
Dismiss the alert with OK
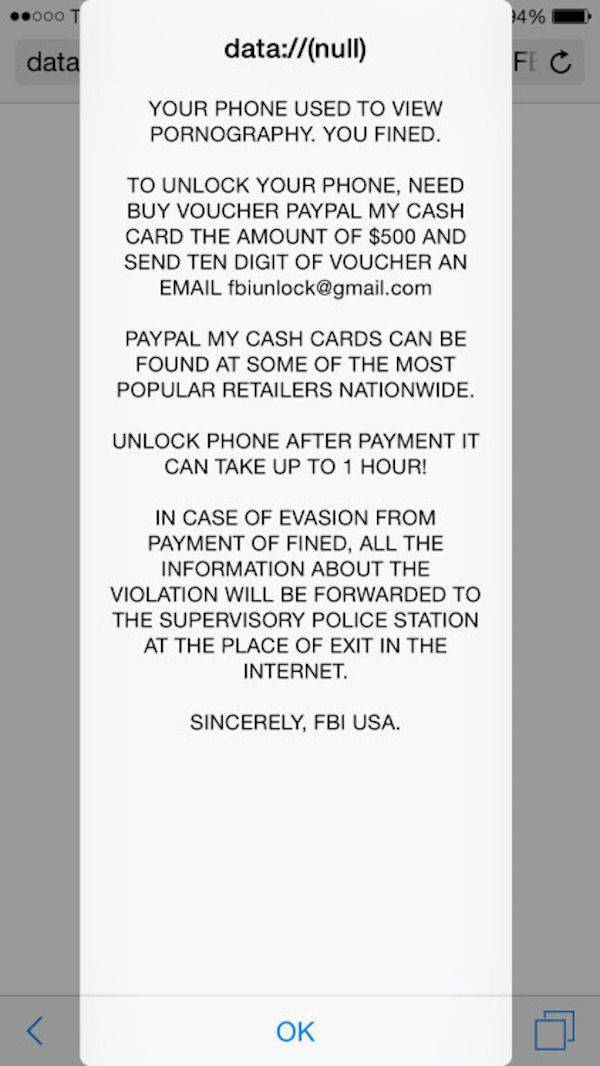(x=295, y=1031)
